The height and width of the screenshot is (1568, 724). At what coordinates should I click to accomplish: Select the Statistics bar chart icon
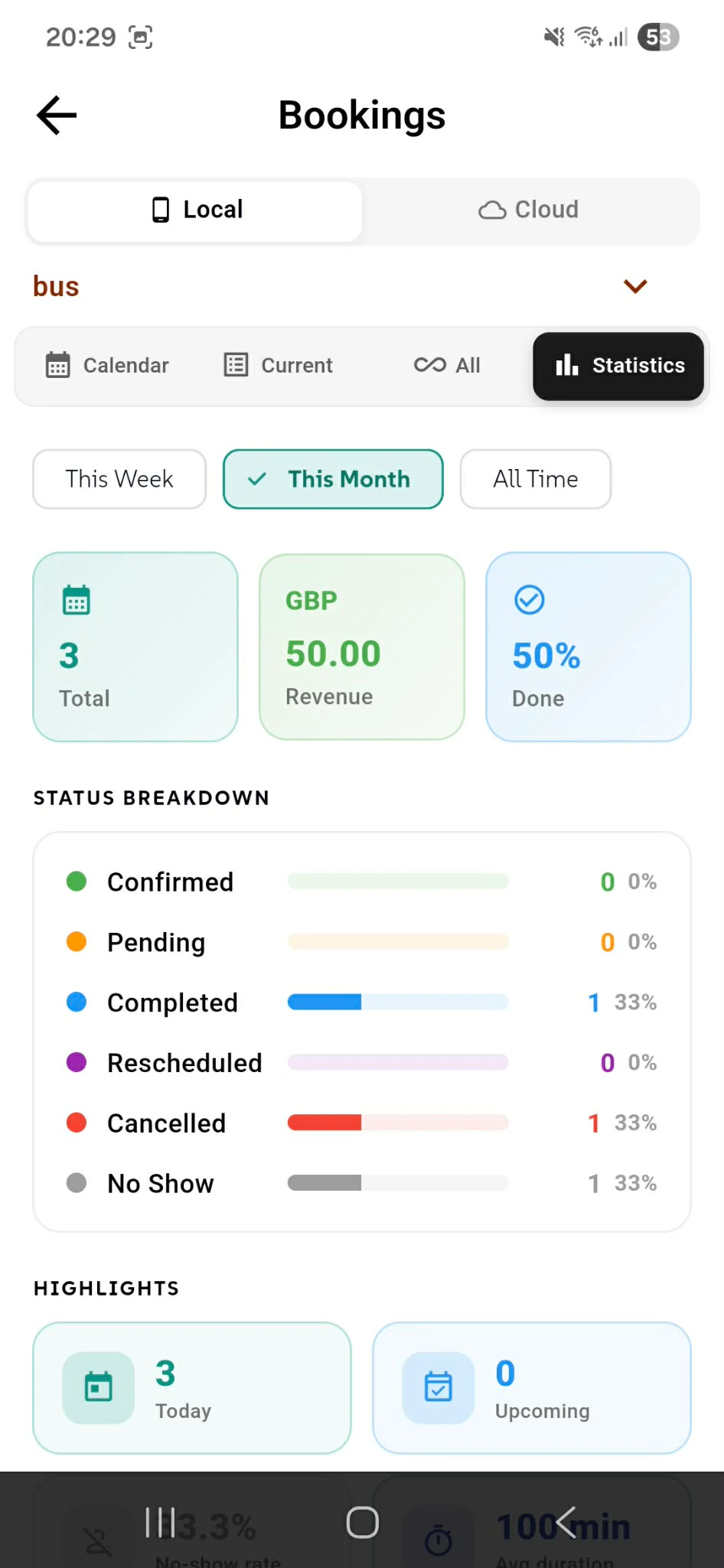pyautogui.click(x=566, y=366)
